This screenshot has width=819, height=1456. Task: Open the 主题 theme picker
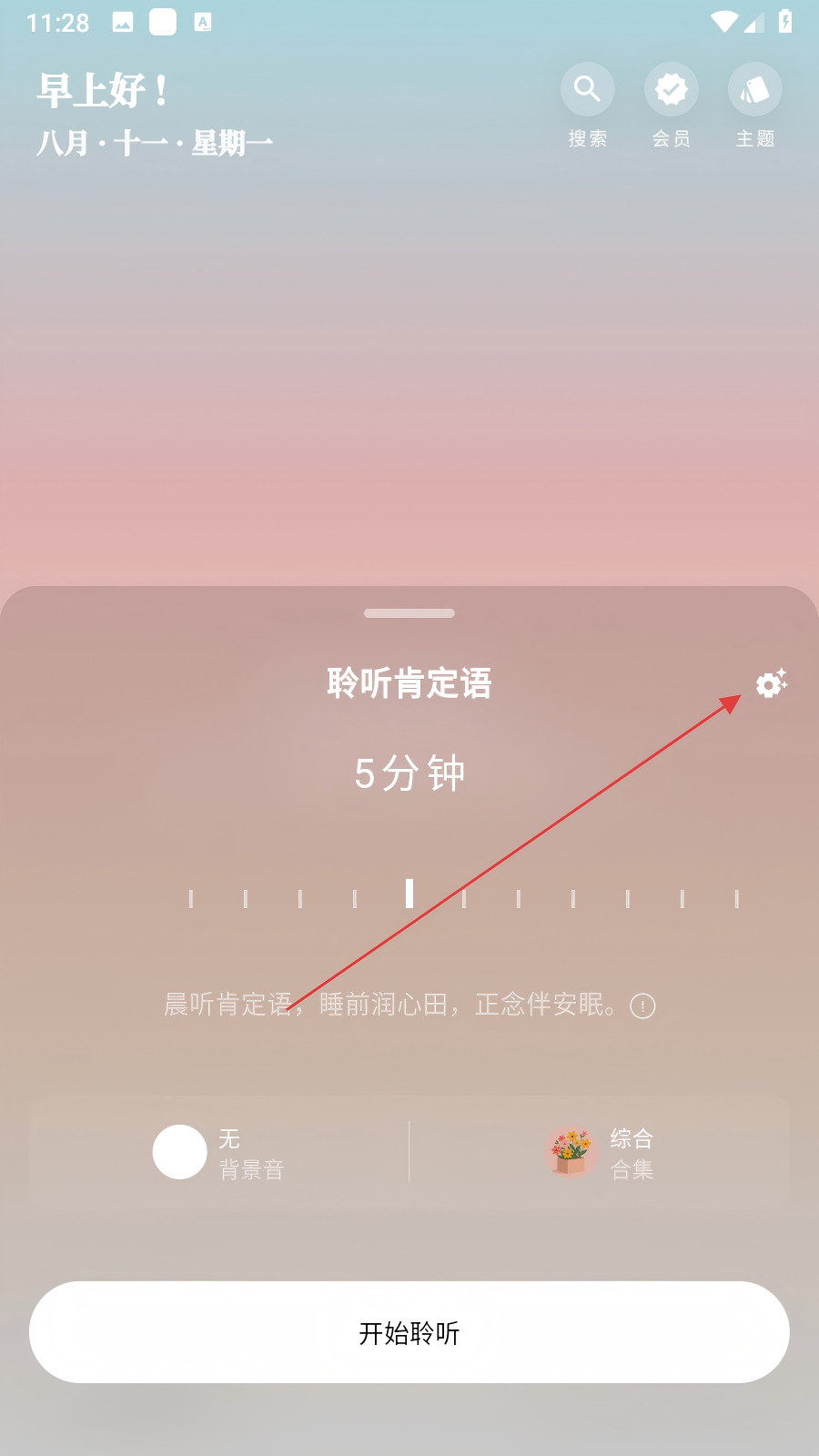[755, 89]
